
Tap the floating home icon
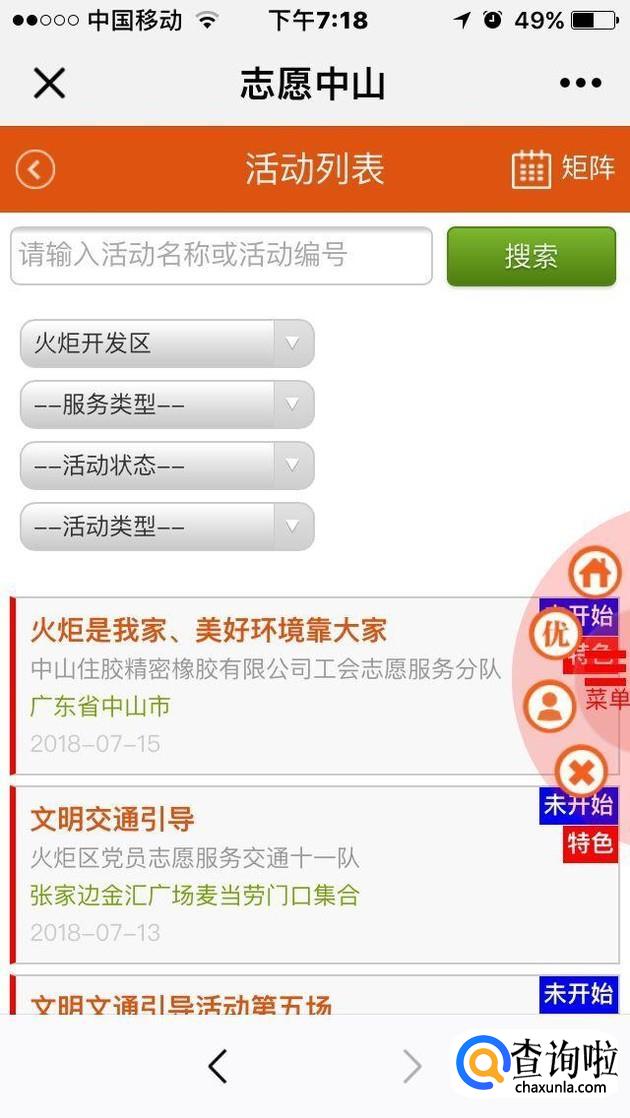(595, 574)
